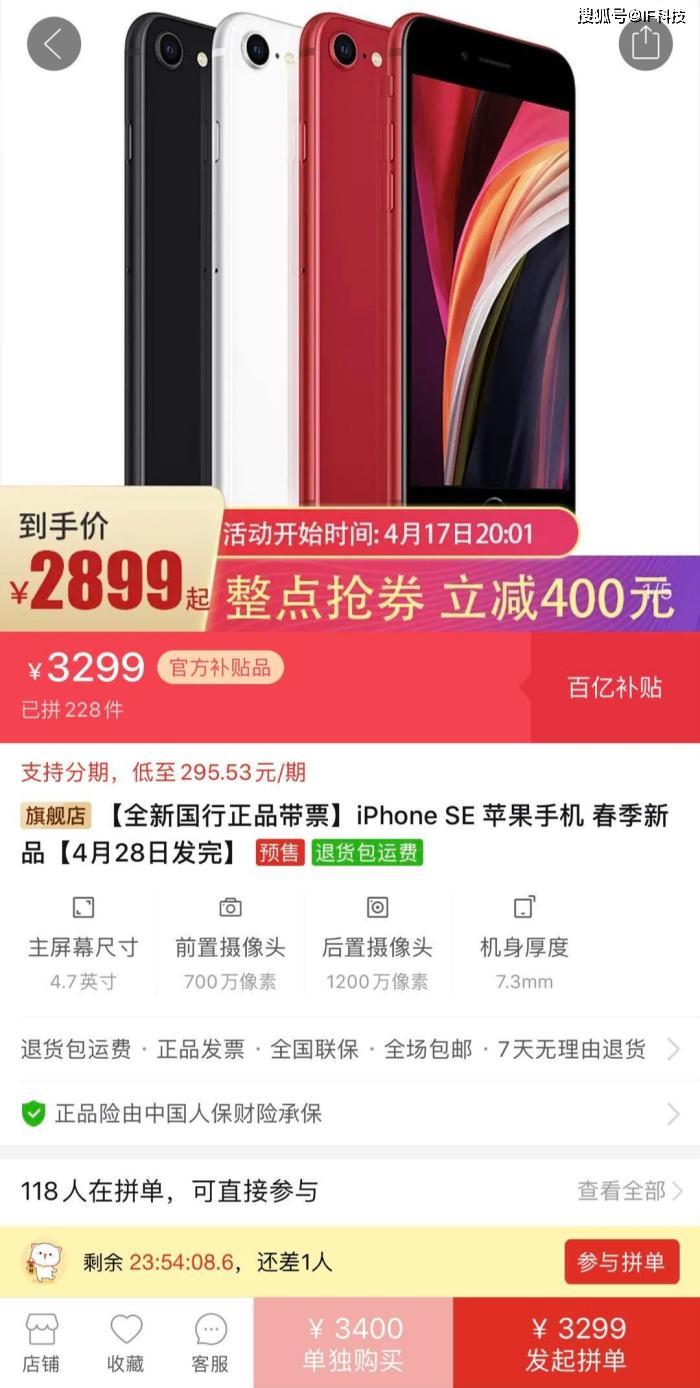Image resolution: width=700 pixels, height=1388 pixels.
Task: Open the 百亿补贴 section
Action: pyautogui.click(x=614, y=688)
